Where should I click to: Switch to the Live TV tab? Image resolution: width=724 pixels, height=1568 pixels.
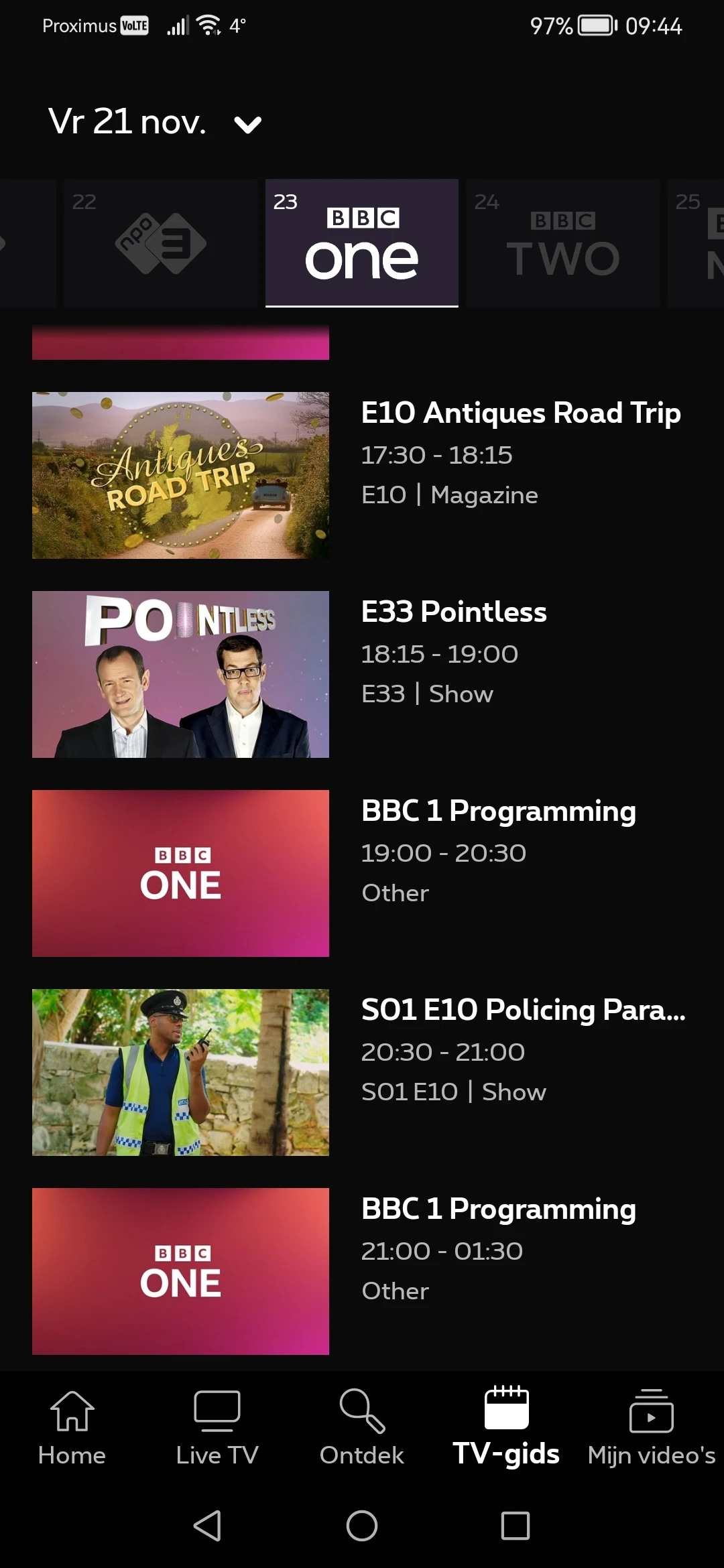(x=217, y=1427)
